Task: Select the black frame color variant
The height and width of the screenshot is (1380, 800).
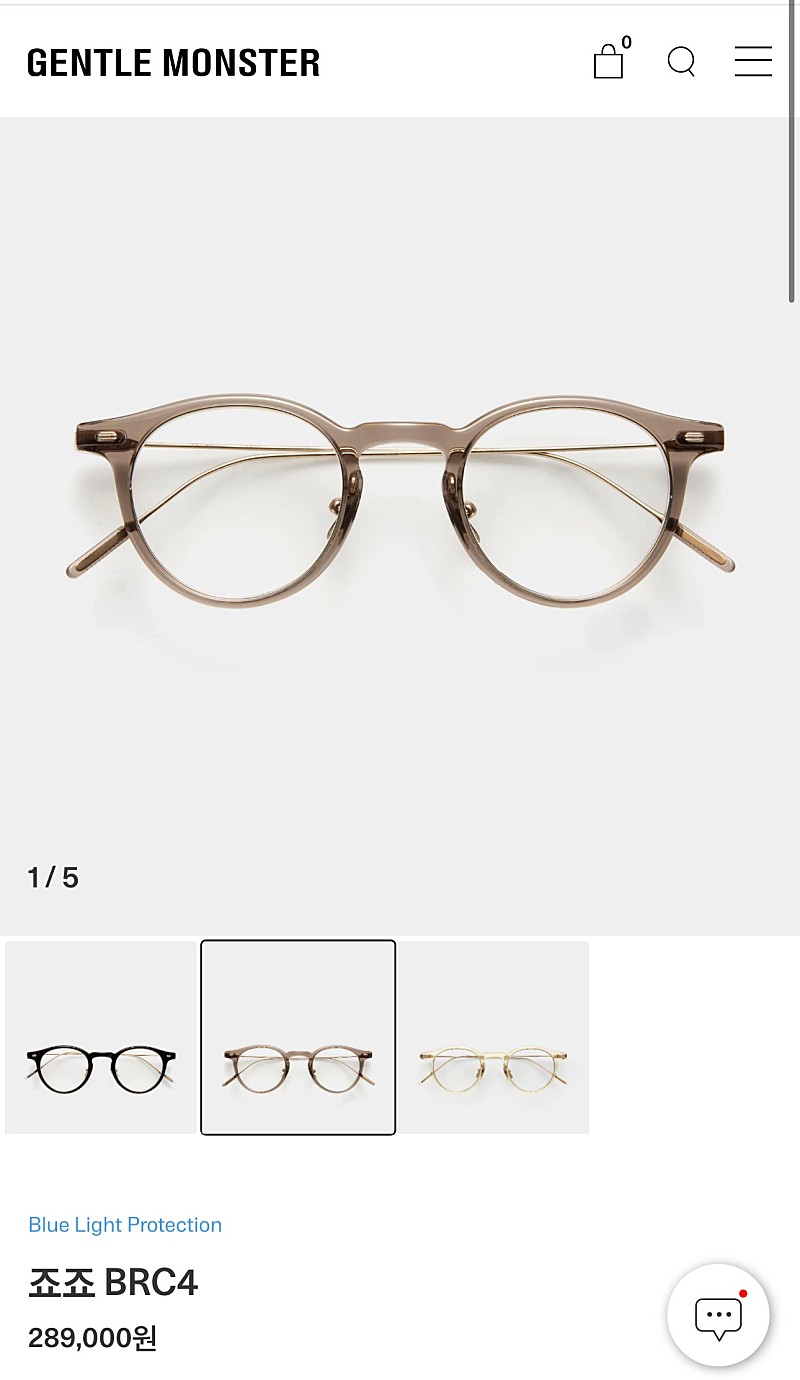Action: (101, 1037)
